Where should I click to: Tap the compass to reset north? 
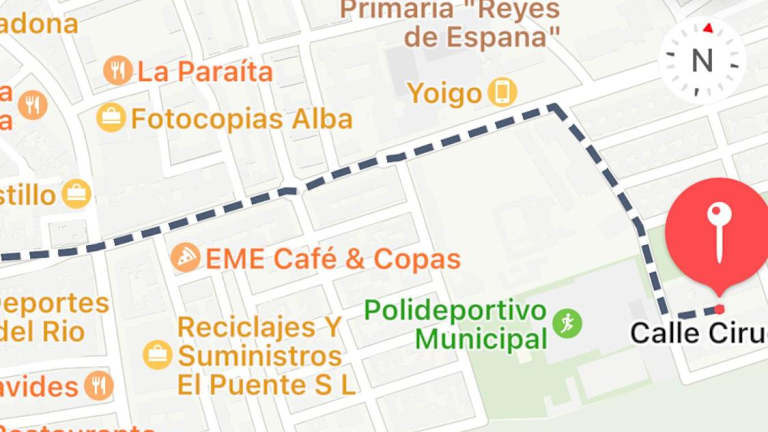click(702, 60)
